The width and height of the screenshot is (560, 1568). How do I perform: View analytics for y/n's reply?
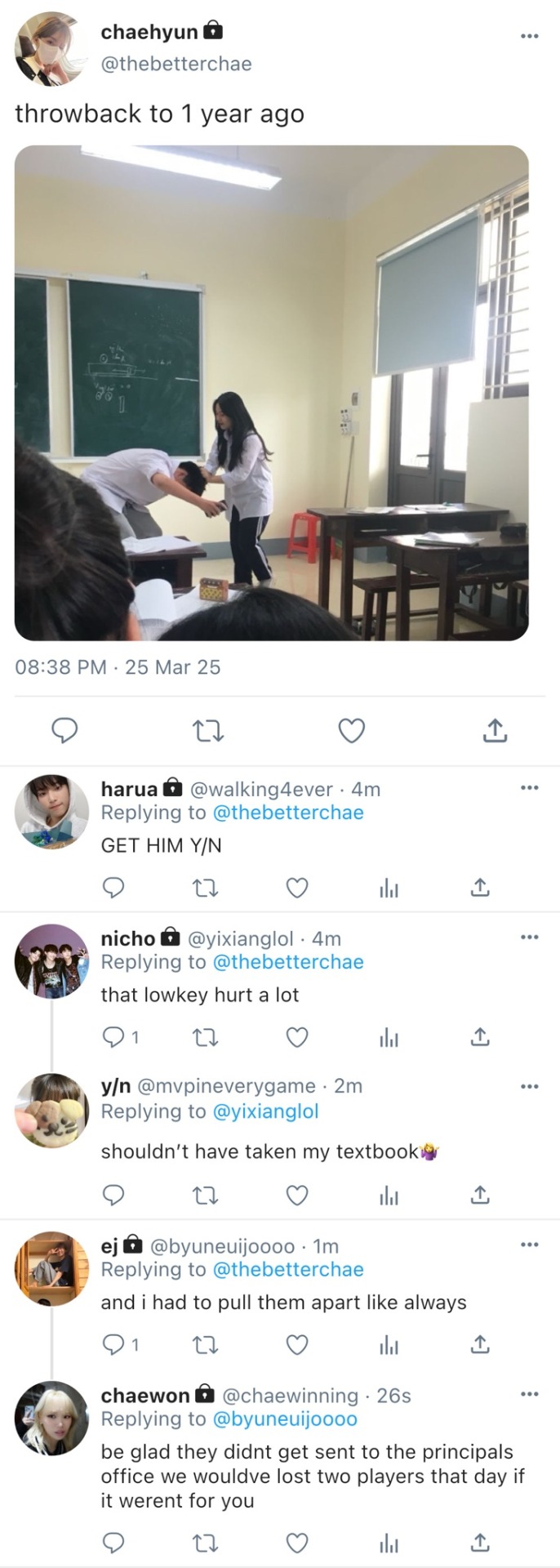[x=389, y=1196]
